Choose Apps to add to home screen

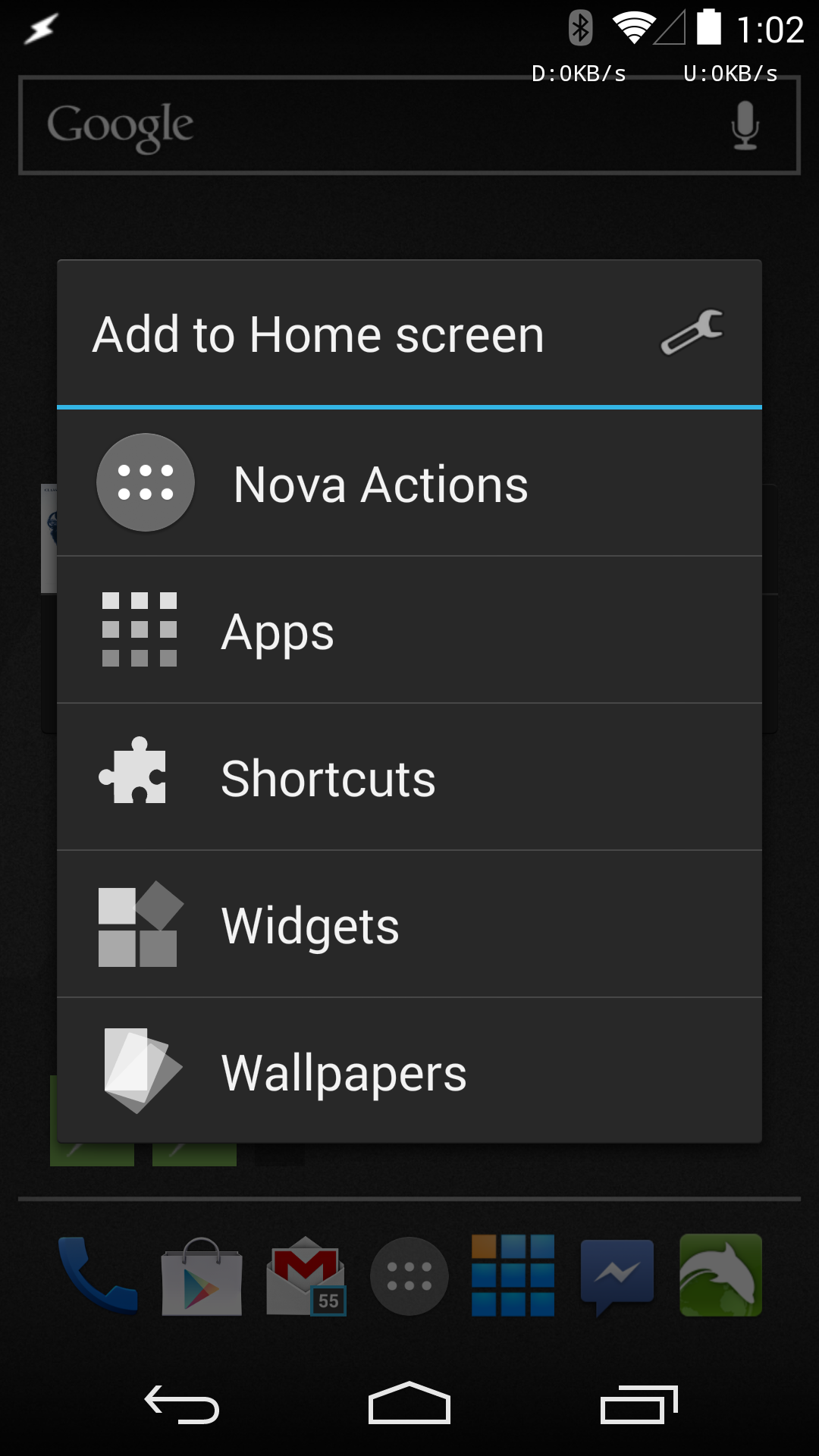pyautogui.click(x=409, y=630)
